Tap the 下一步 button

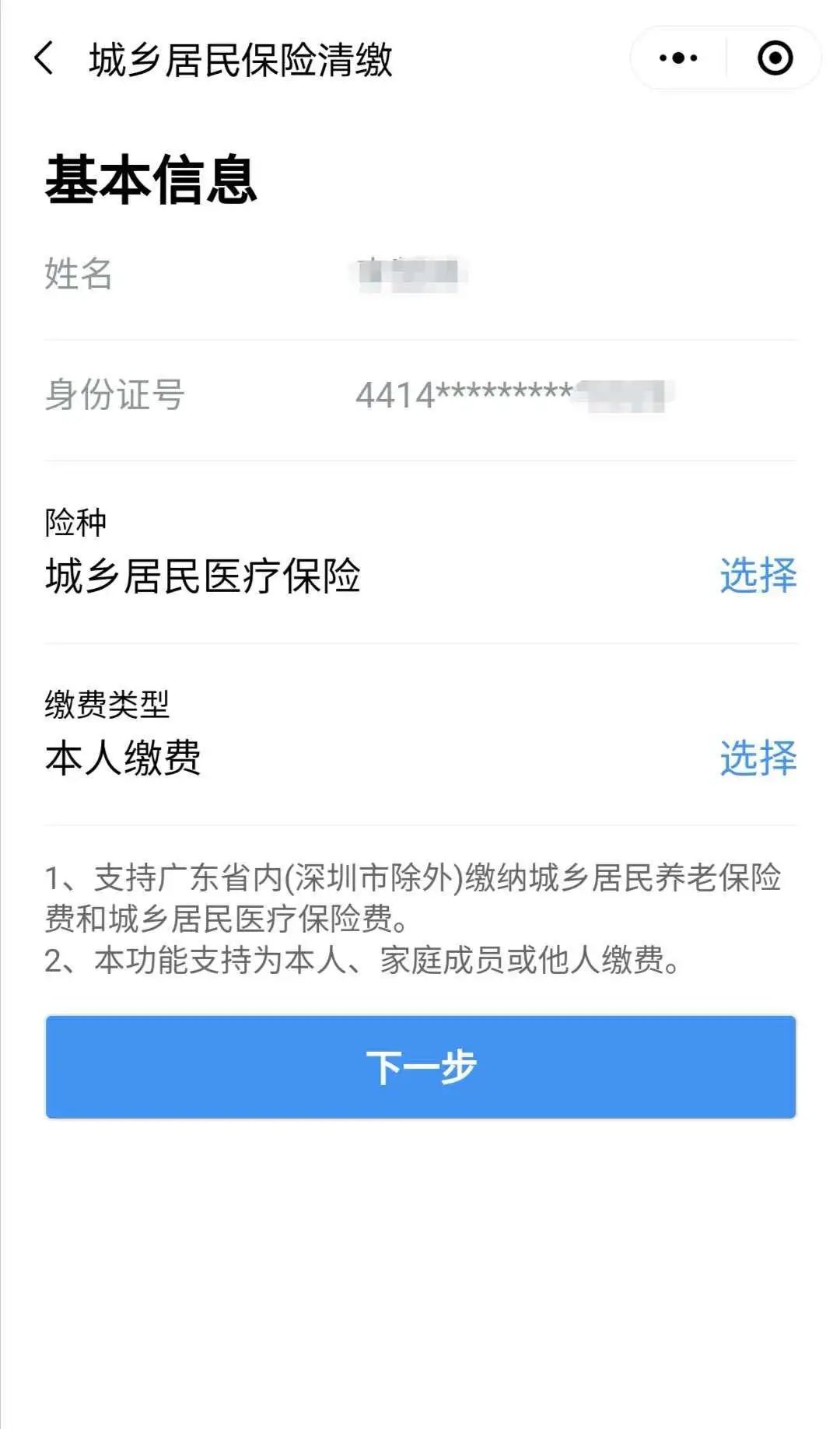[421, 1066]
